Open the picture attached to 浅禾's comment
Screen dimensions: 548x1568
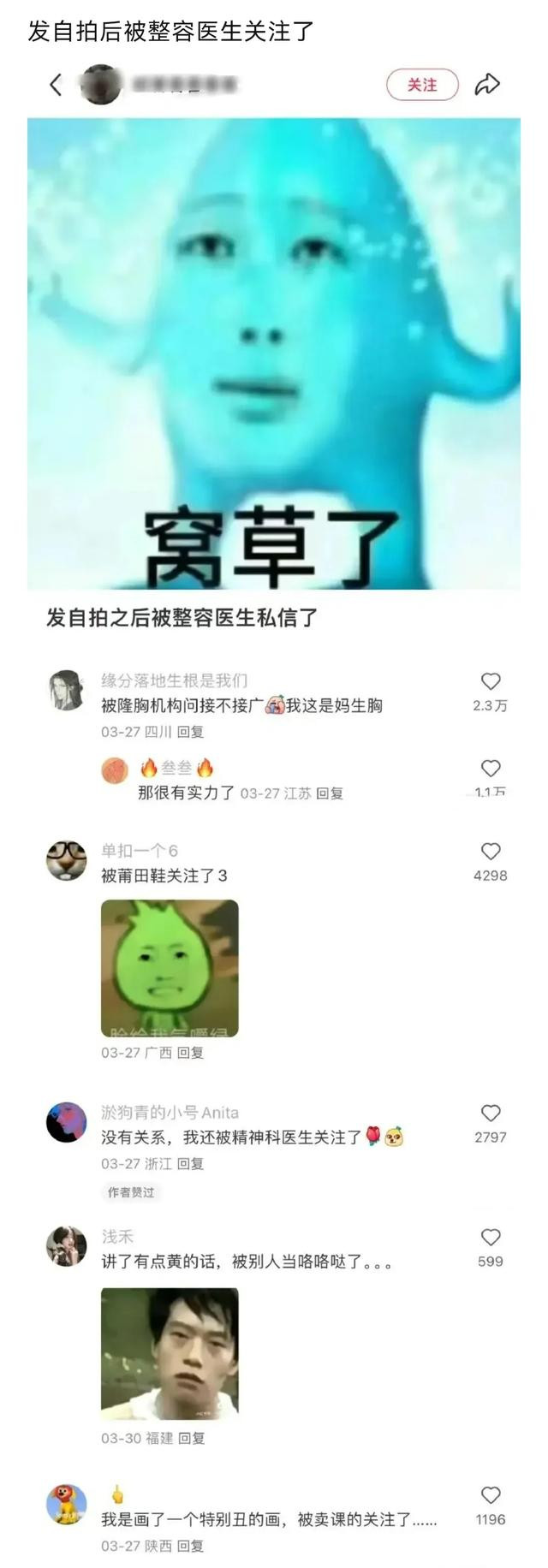pos(170,1354)
